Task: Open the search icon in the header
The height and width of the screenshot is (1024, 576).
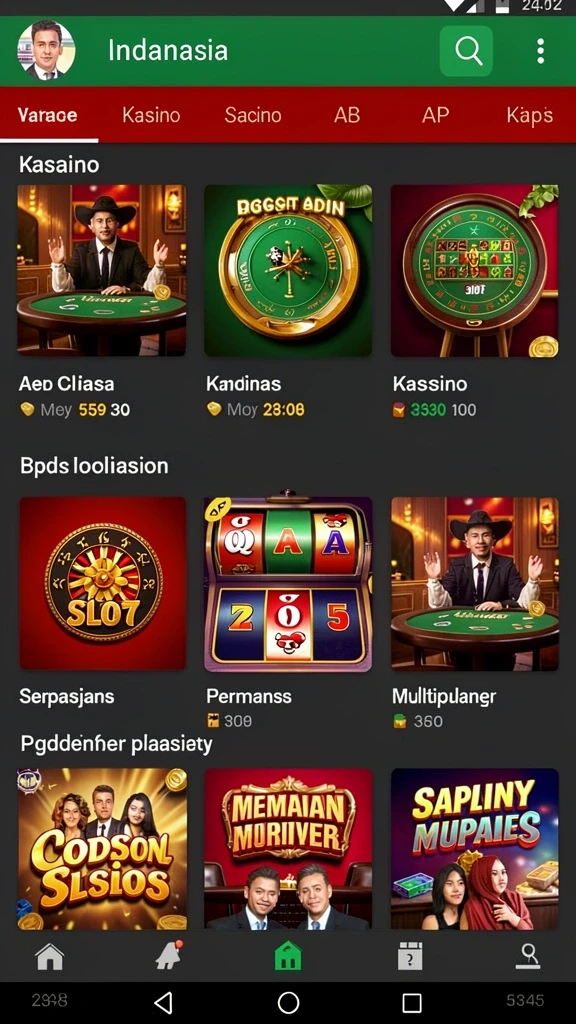Action: pos(466,51)
